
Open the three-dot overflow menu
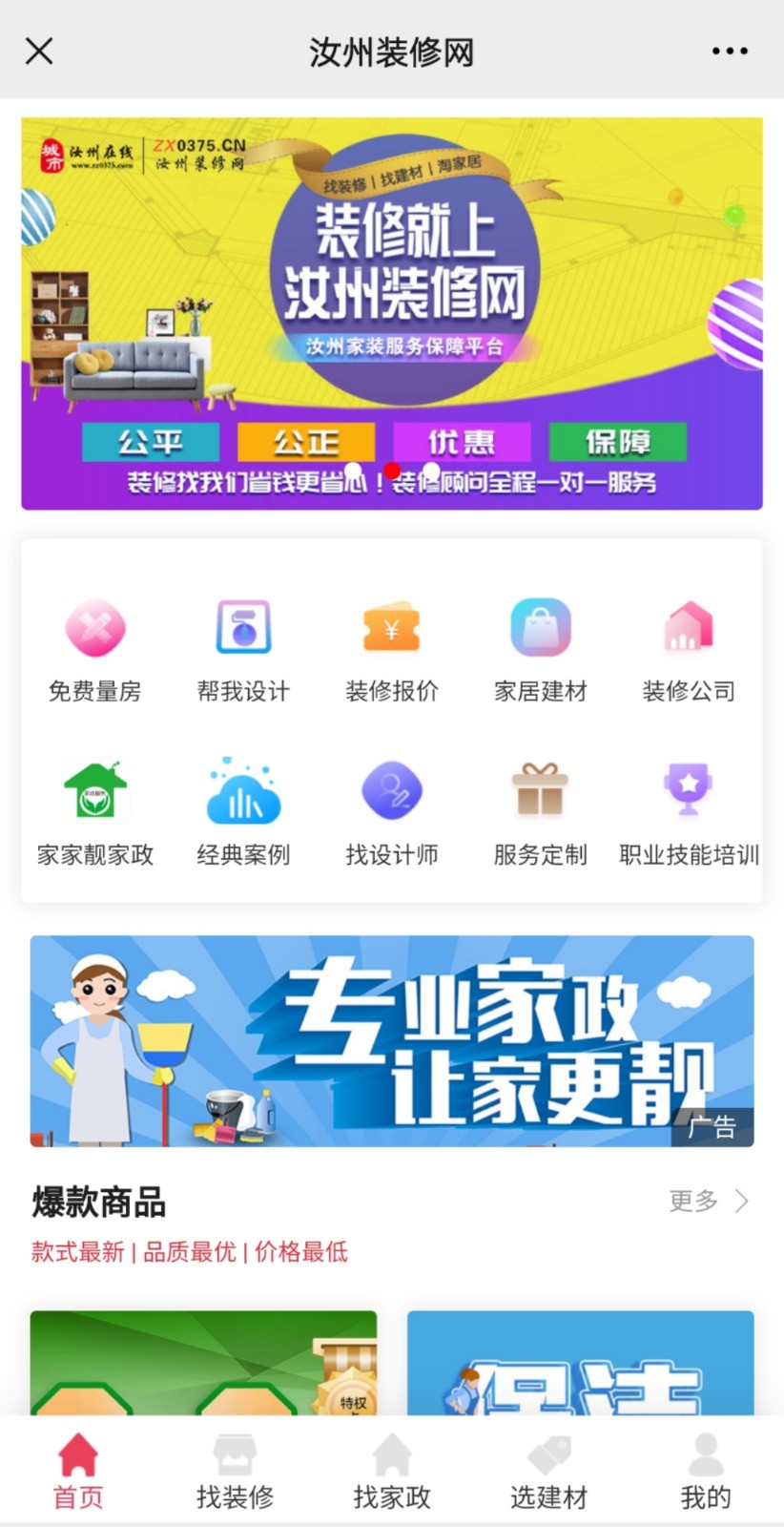click(x=730, y=51)
